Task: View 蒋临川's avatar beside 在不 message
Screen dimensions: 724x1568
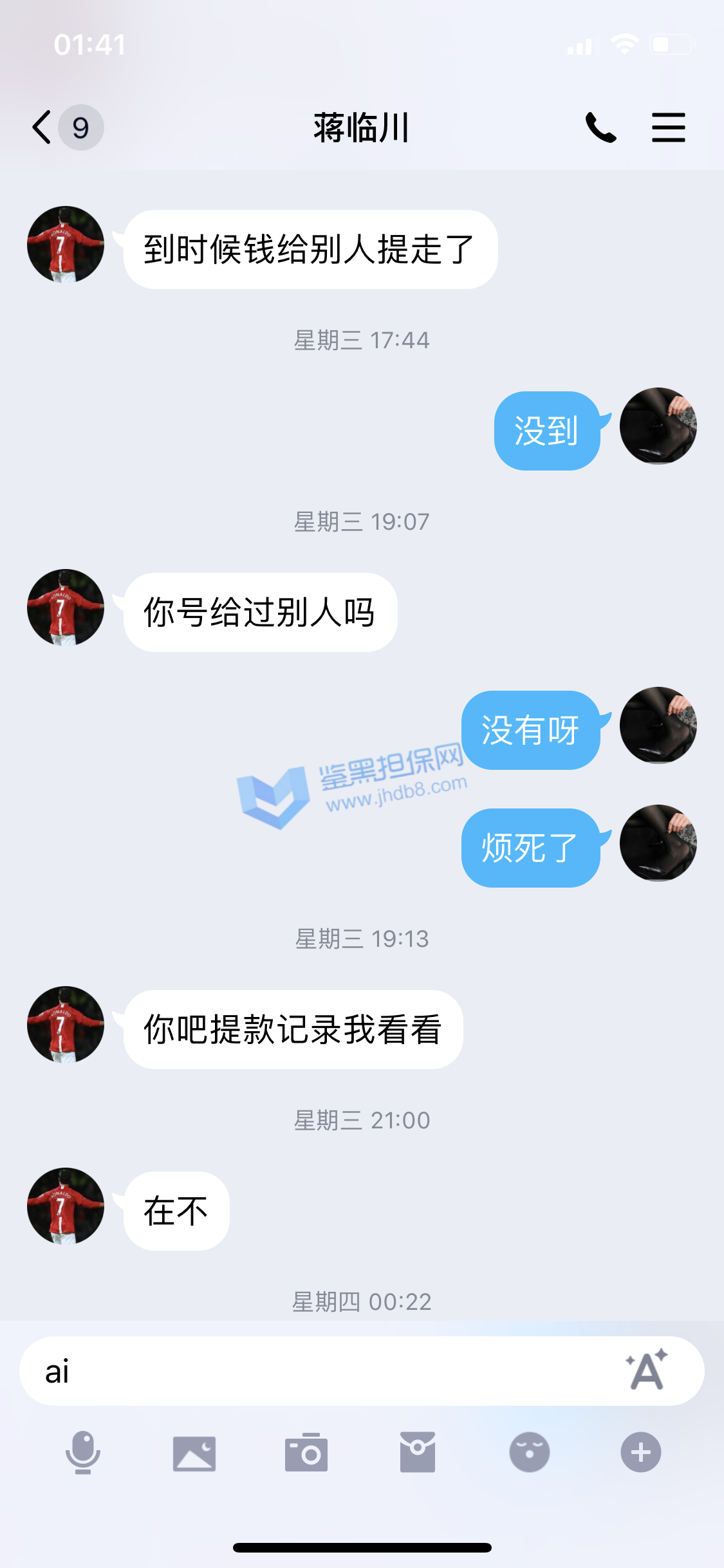Action: [66, 1206]
